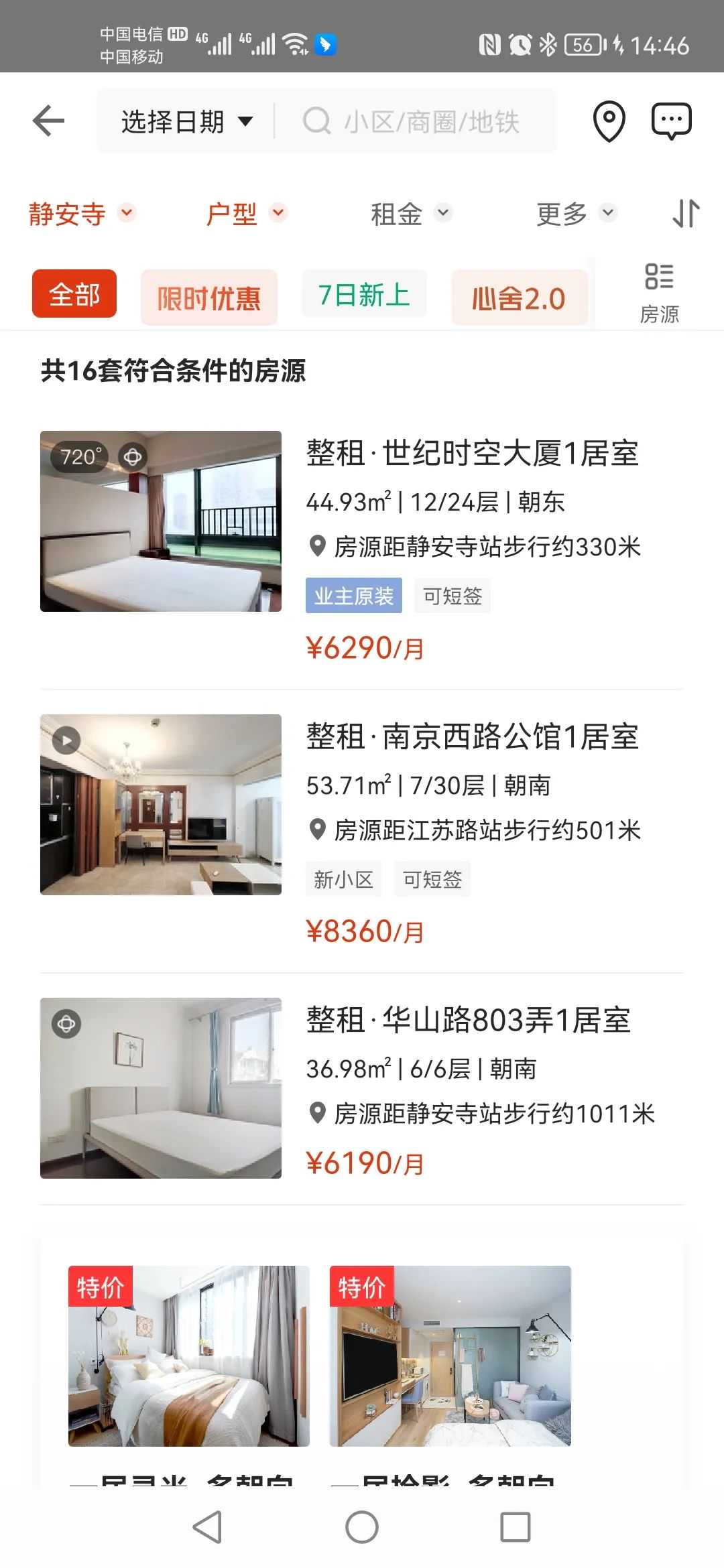Screen dimensions: 724x1568
Task: Select the 限时优惠 chip
Action: pos(208,298)
